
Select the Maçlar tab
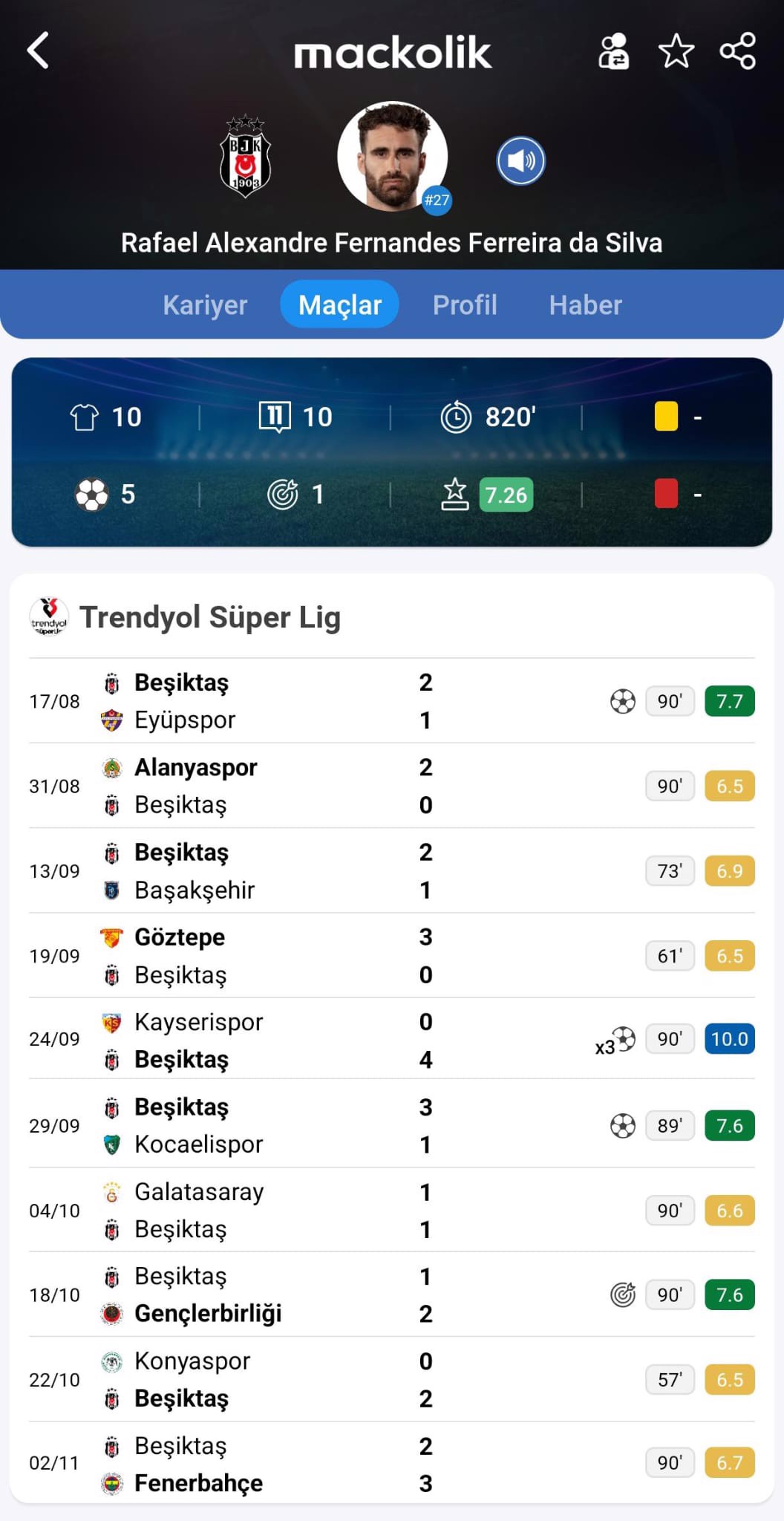point(339,304)
